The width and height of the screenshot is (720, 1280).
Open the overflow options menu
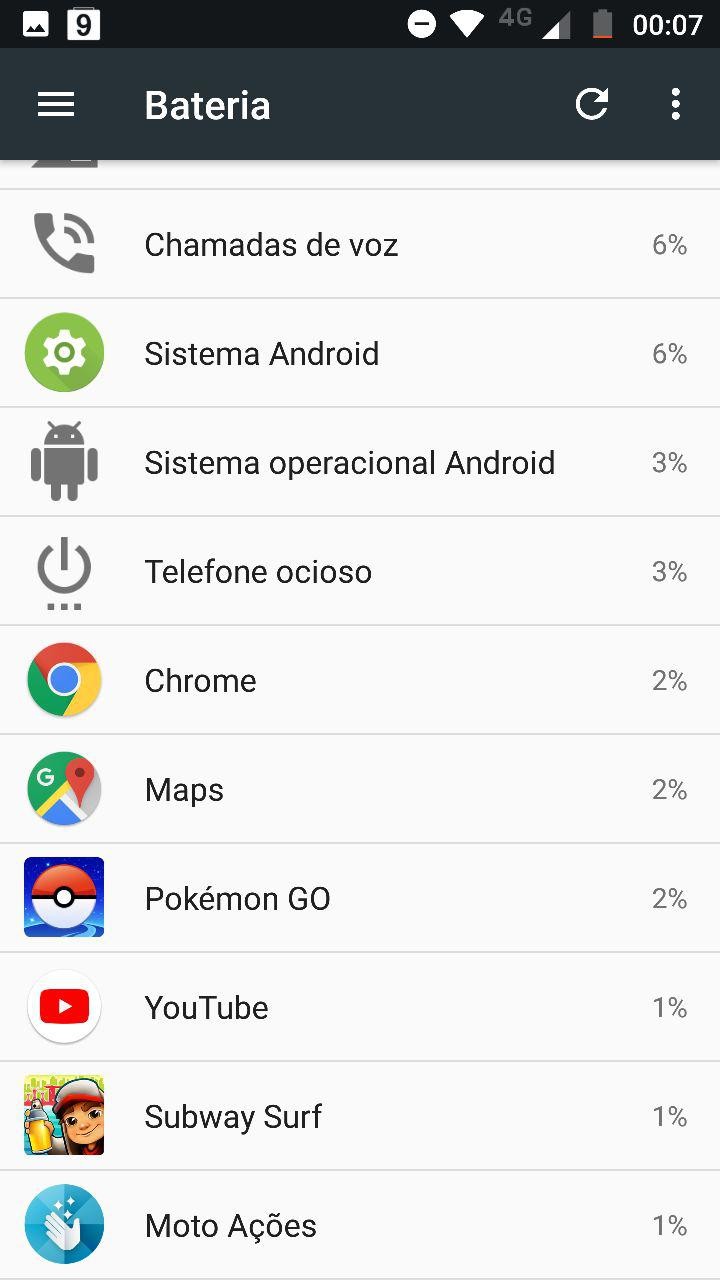tap(676, 104)
